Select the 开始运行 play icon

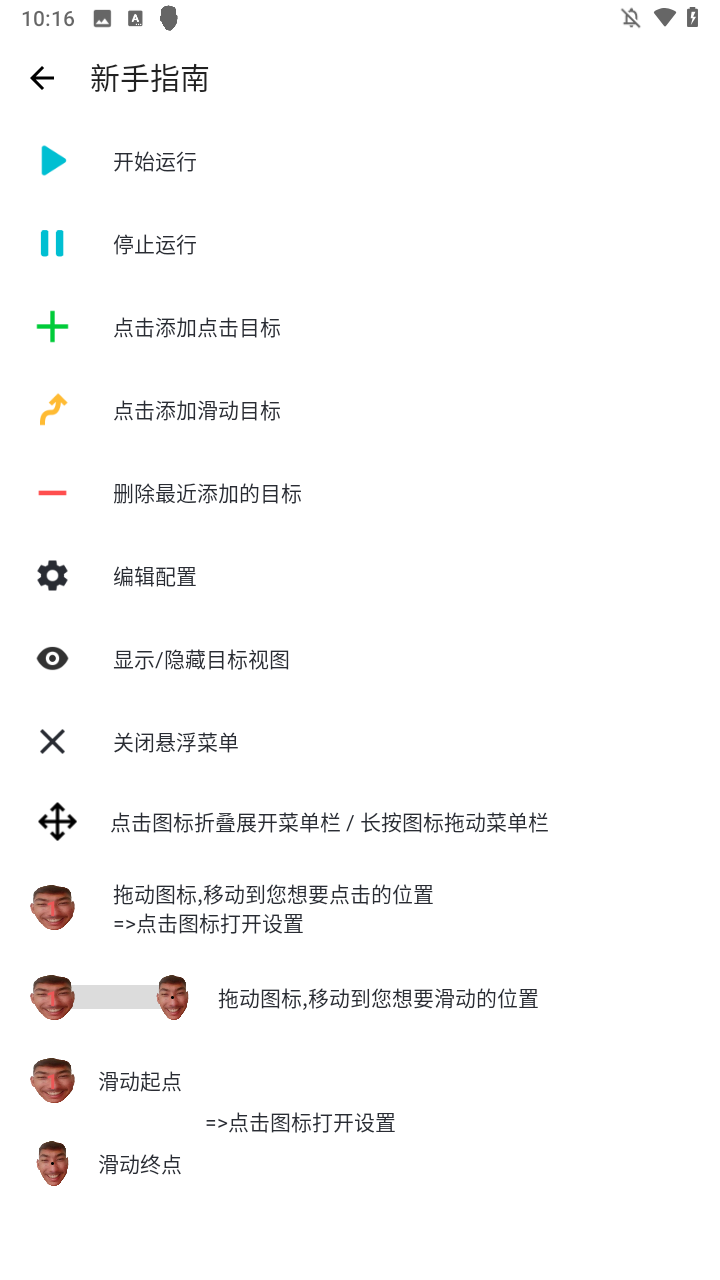(52, 161)
